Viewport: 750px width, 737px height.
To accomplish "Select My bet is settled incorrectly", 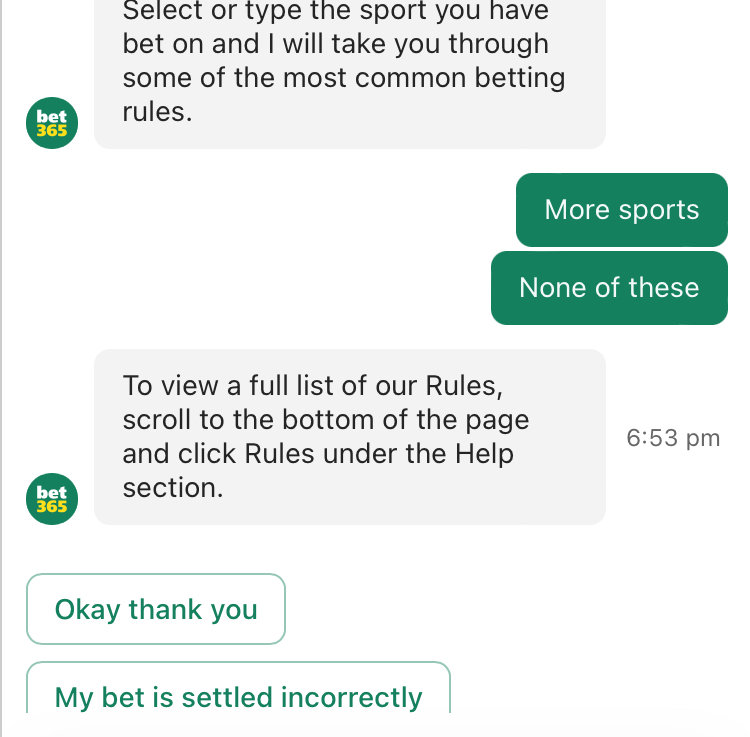I will pyautogui.click(x=238, y=694).
